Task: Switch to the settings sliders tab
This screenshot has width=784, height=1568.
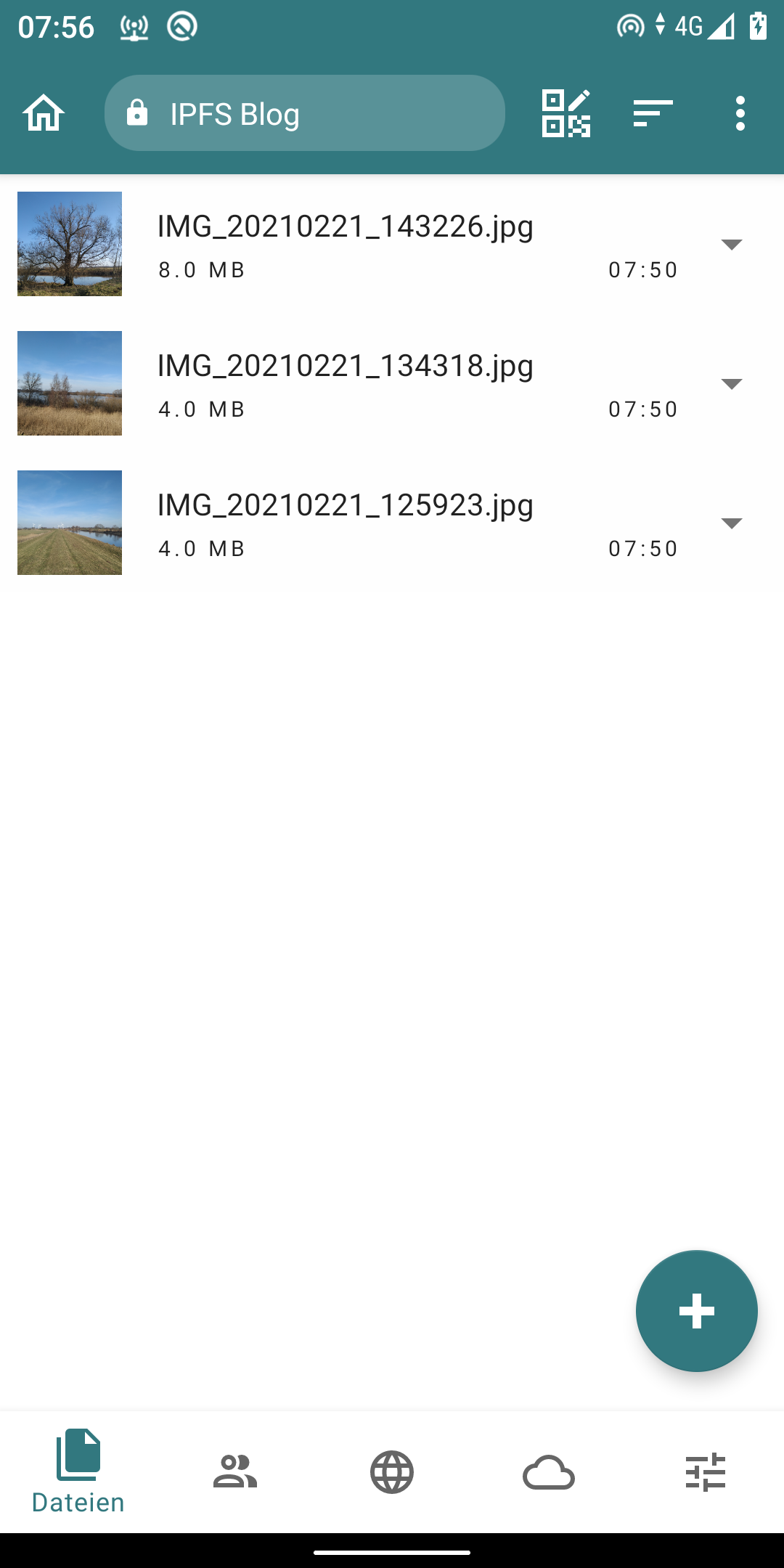Action: [x=706, y=1472]
